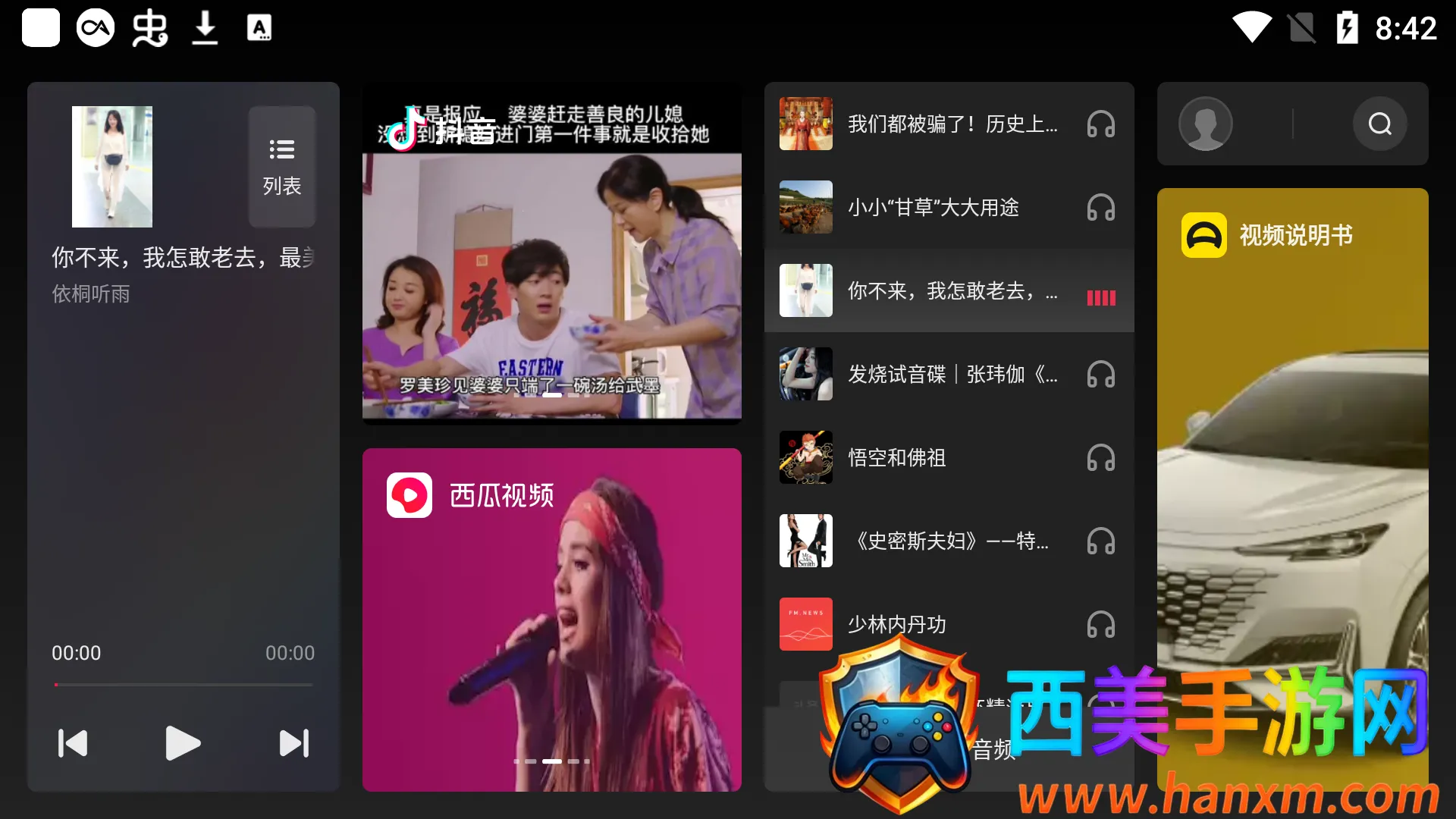Open the 西瓜视频 card
Screen dimensions: 1456x819
point(551,620)
